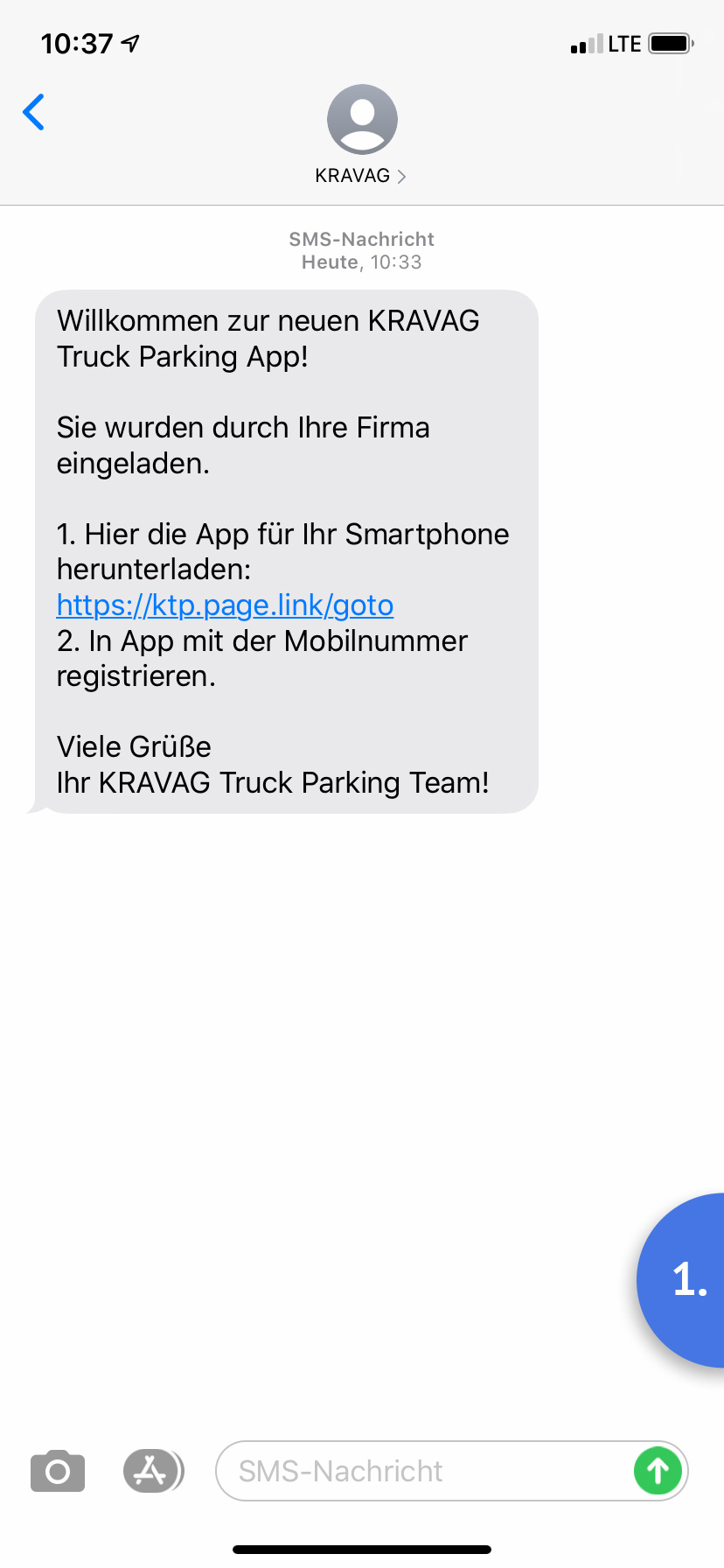The width and height of the screenshot is (724, 1568).
Task: Go back to the messages list
Action: (x=34, y=112)
